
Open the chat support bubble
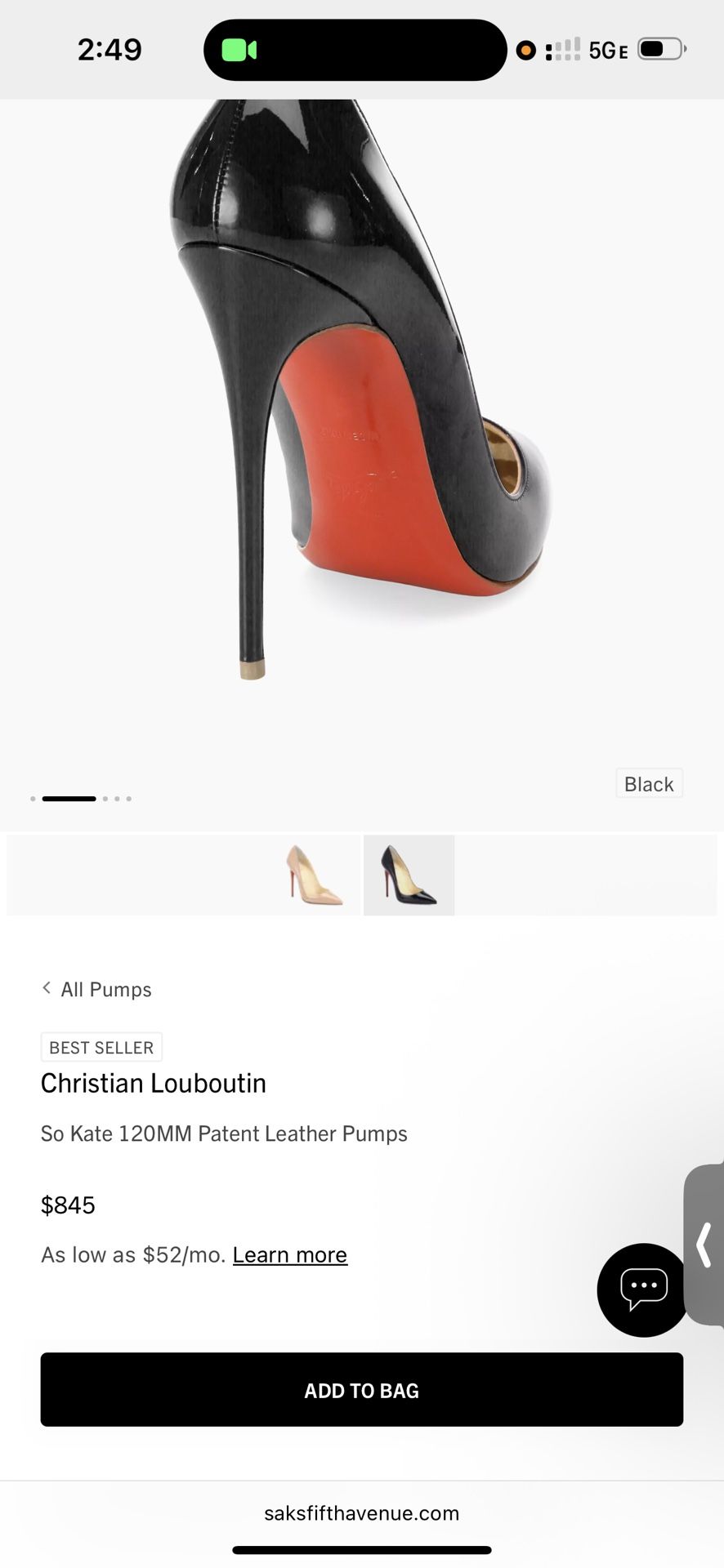[x=642, y=1290]
